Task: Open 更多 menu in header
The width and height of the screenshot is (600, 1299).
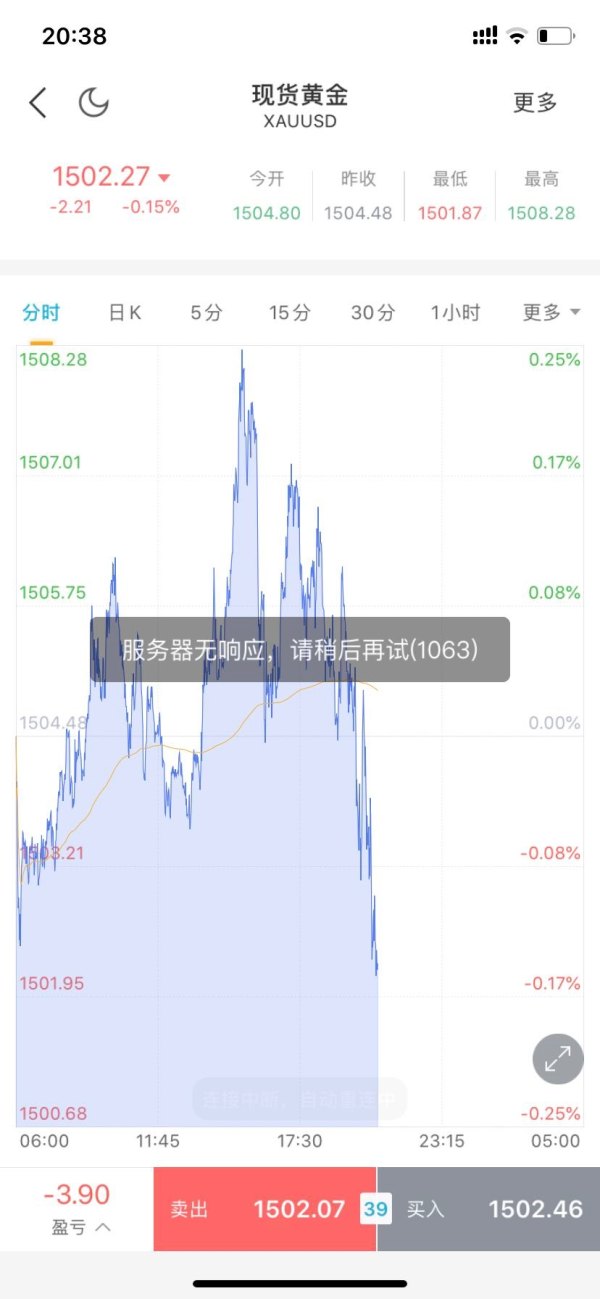Action: (x=535, y=103)
